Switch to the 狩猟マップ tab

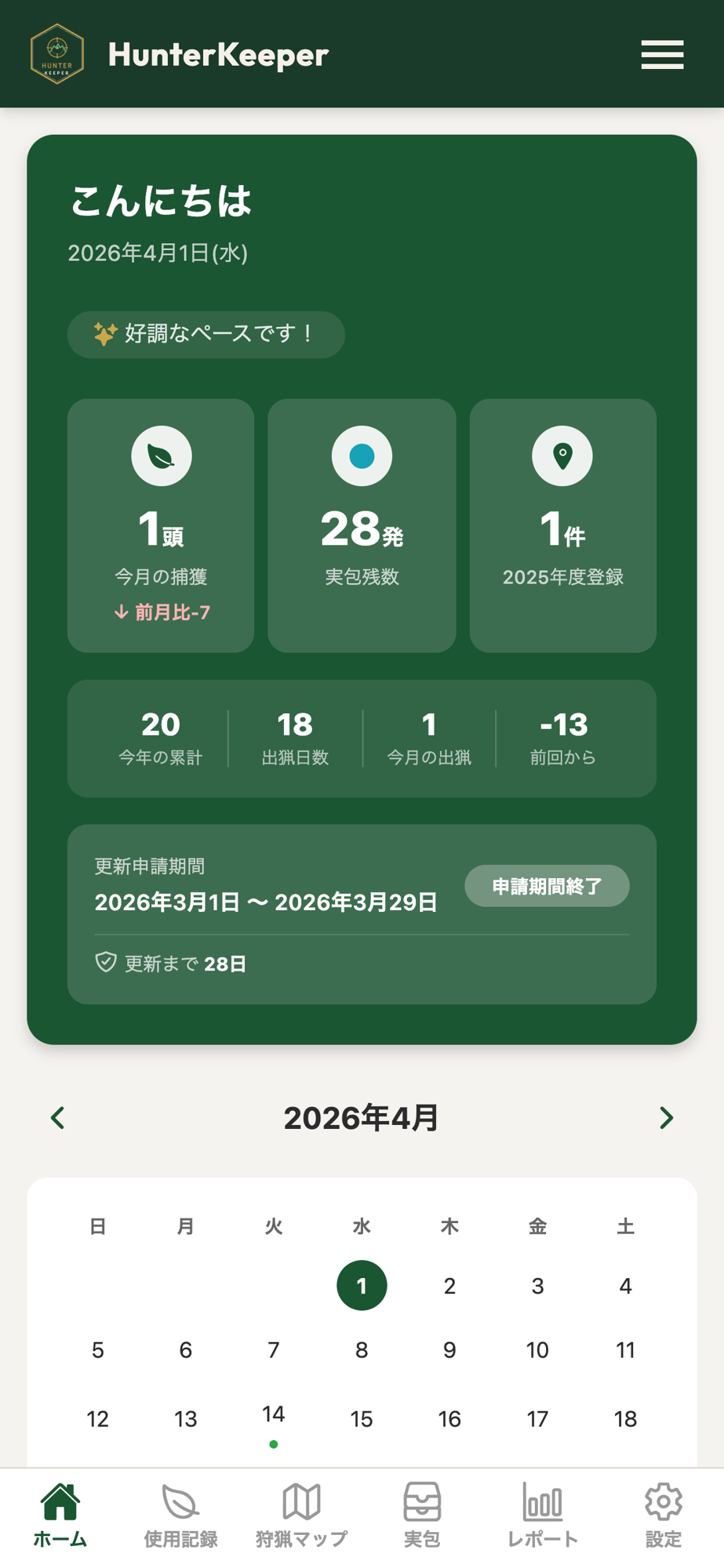tap(301, 1516)
